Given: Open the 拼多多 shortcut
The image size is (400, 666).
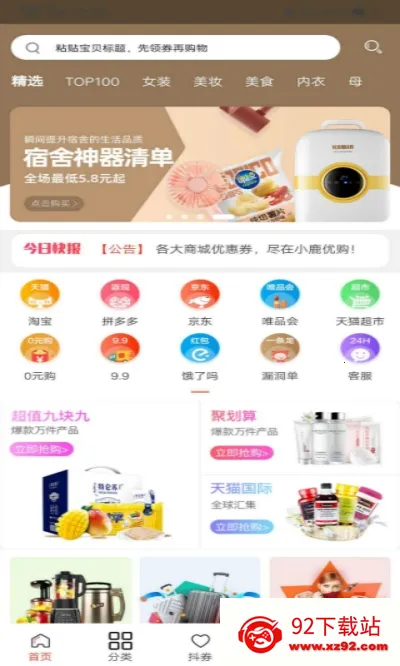Looking at the screenshot, I should pos(120,303).
